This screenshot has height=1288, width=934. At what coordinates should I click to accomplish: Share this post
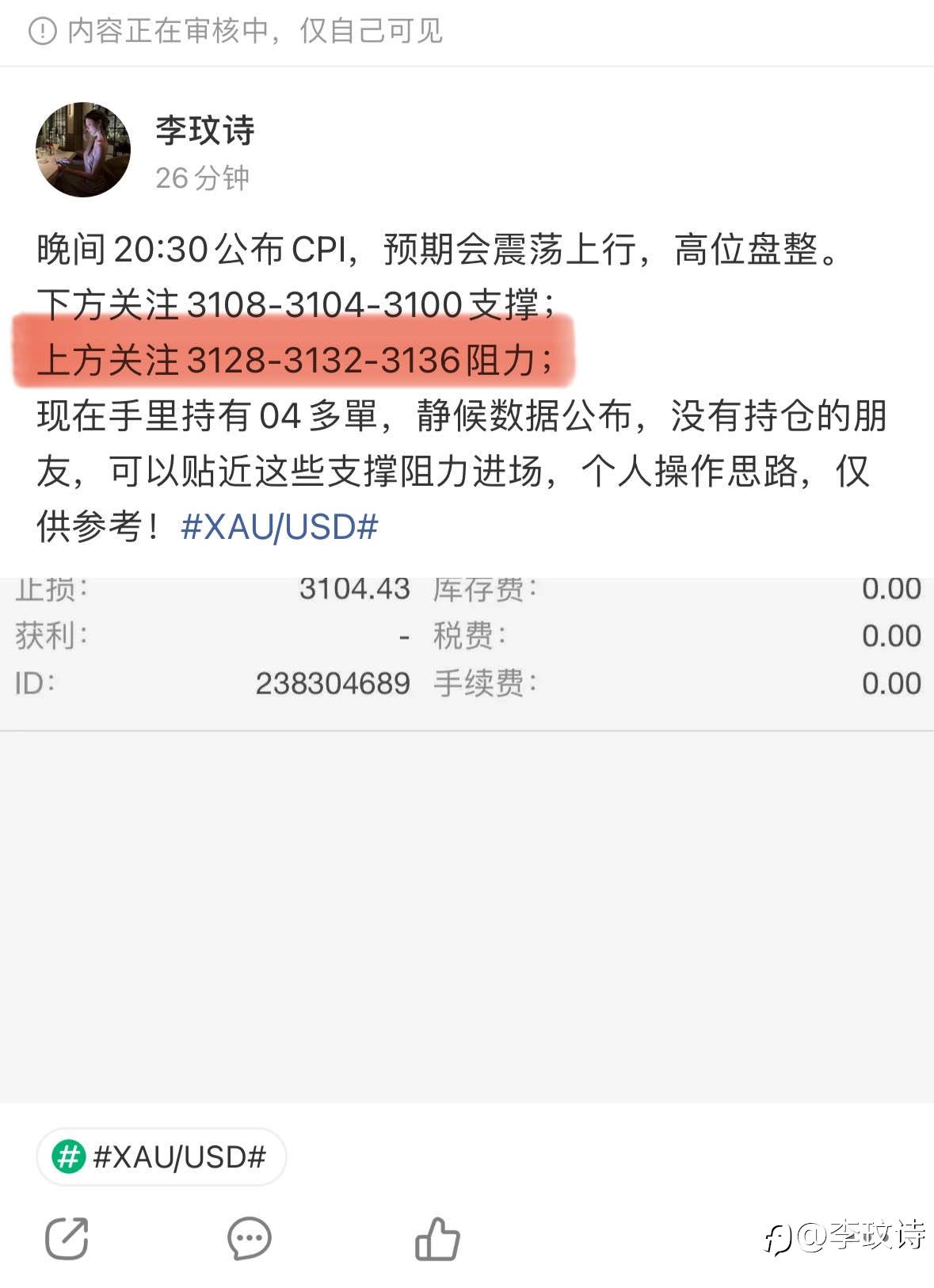coord(67,1238)
